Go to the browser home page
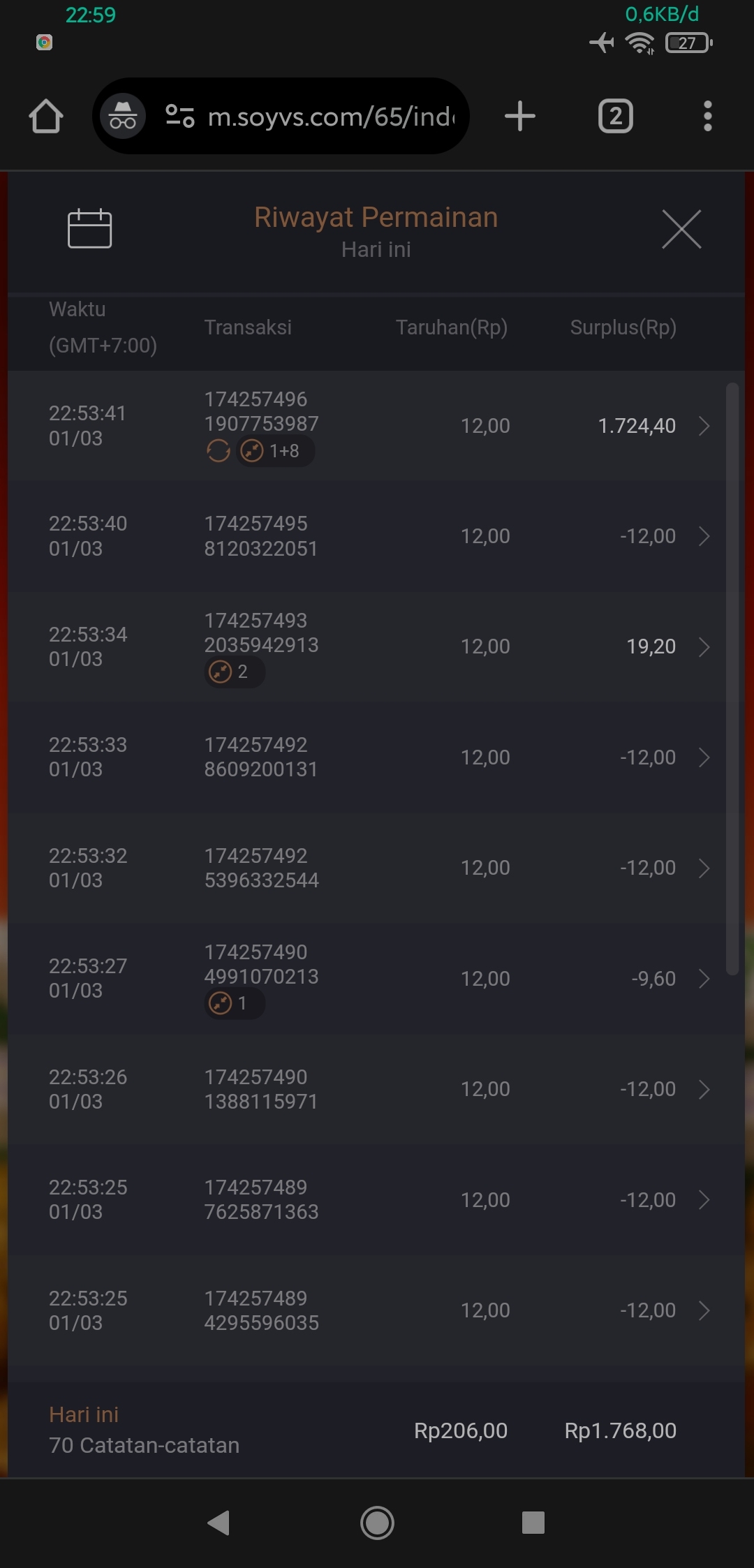This screenshot has height=1568, width=754. 46,117
